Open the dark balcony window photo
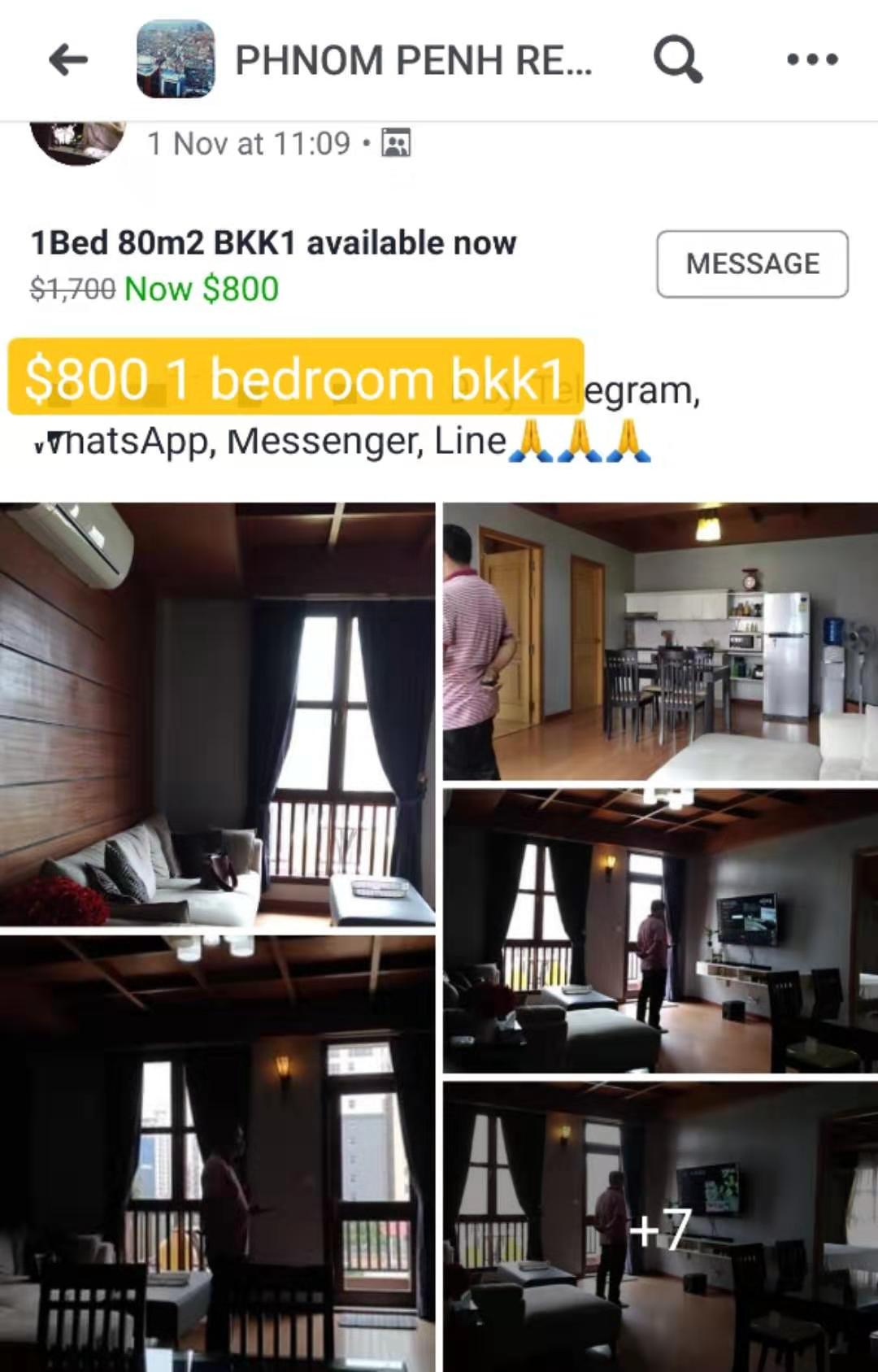 click(217, 1153)
